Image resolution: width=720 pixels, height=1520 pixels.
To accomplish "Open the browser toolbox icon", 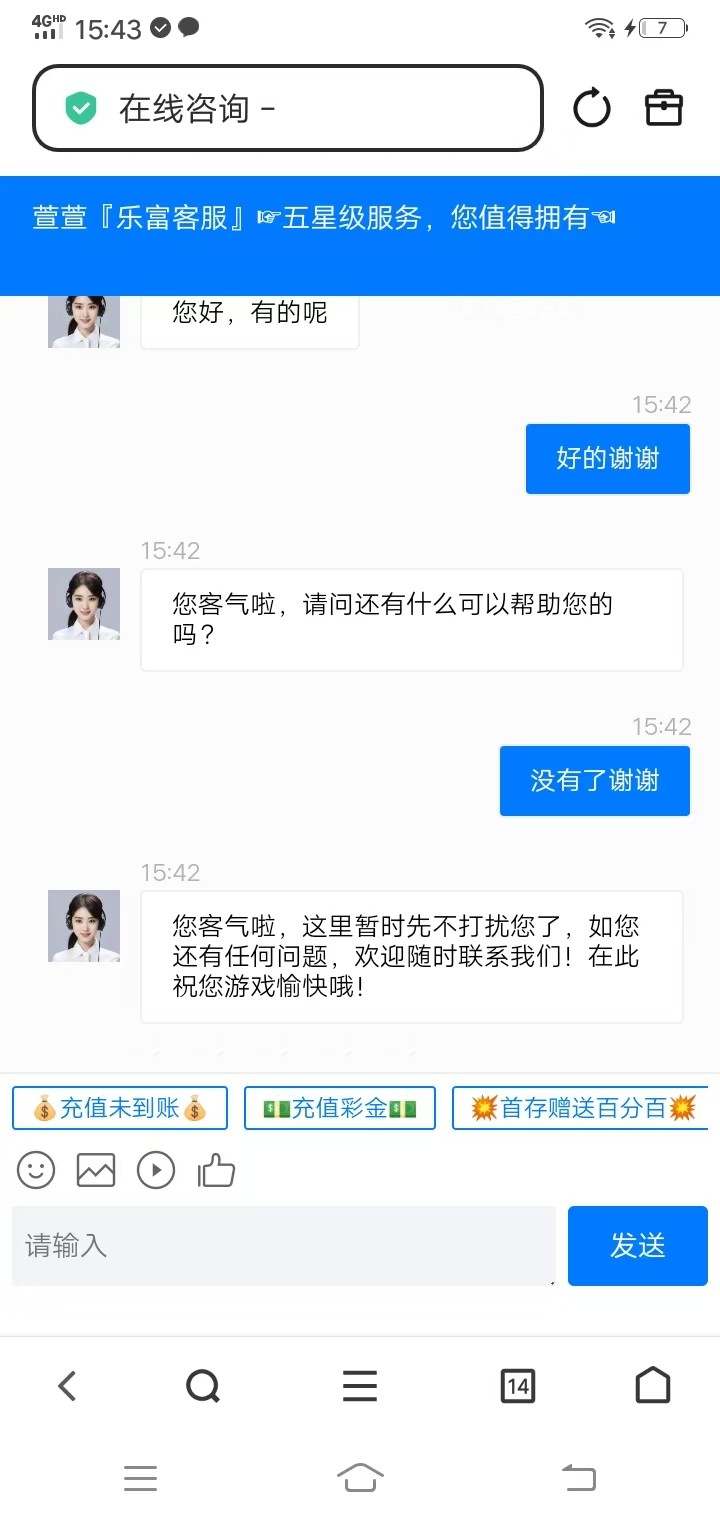I will pyautogui.click(x=664, y=108).
